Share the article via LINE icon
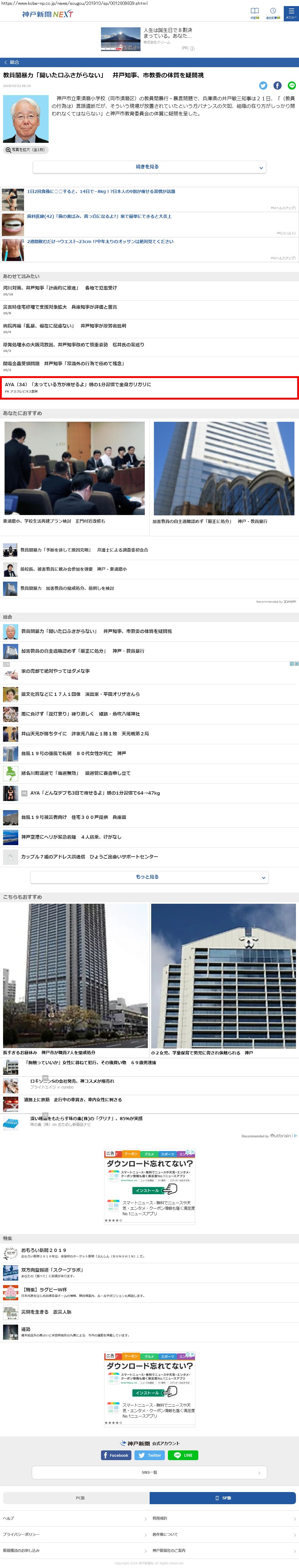This screenshot has height=1568, width=299. 292,86
